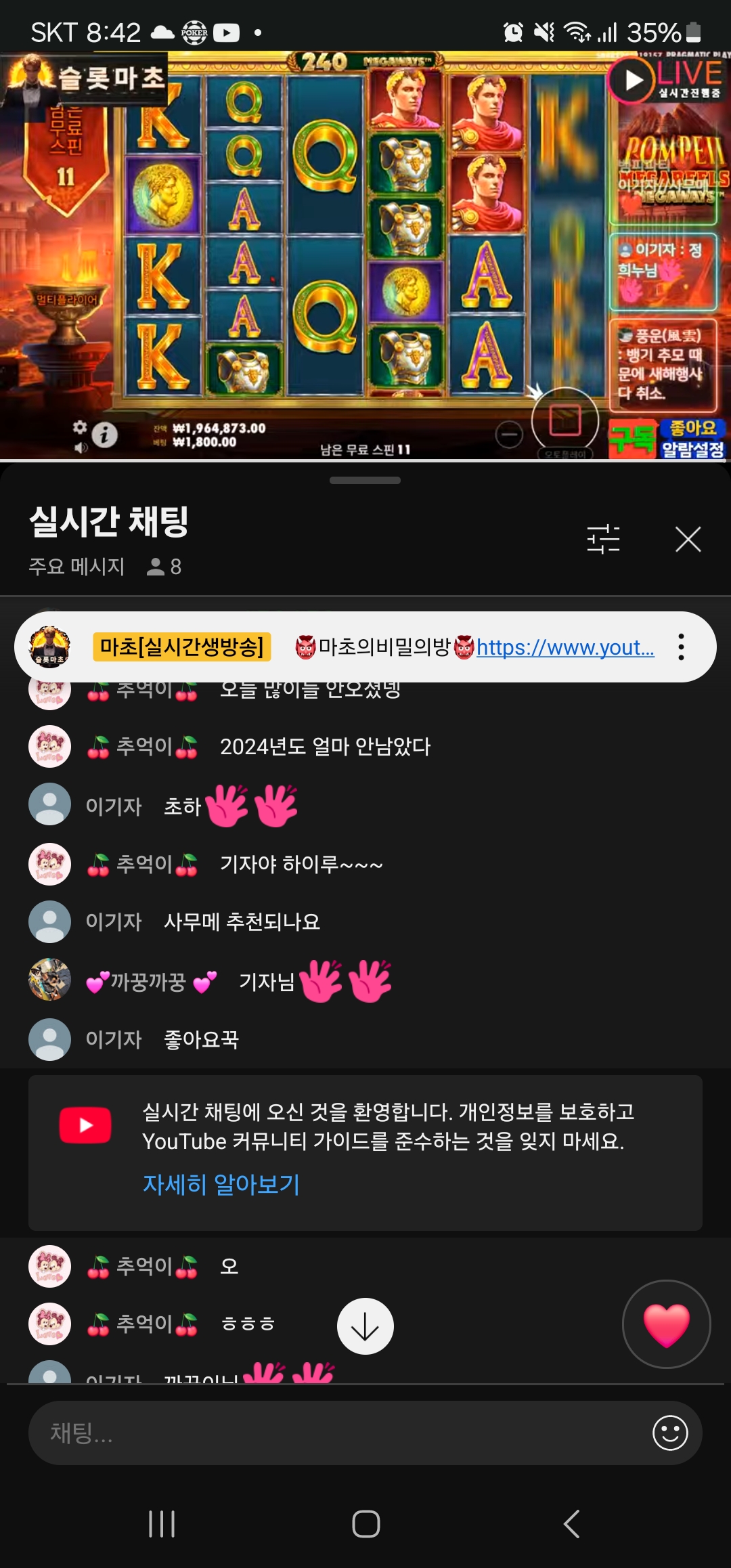731x1568 pixels.
Task: Jump to the latest chat messages
Action: 365,1326
